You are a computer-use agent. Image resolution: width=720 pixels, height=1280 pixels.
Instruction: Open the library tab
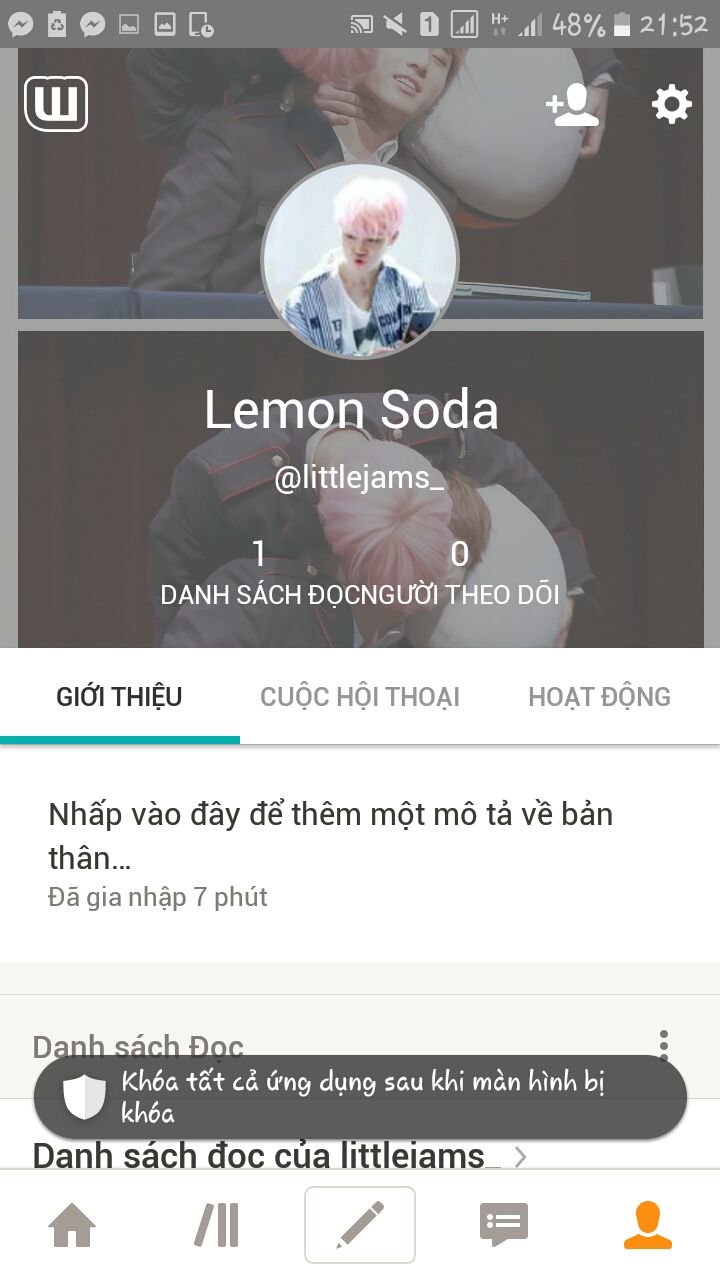(216, 1225)
